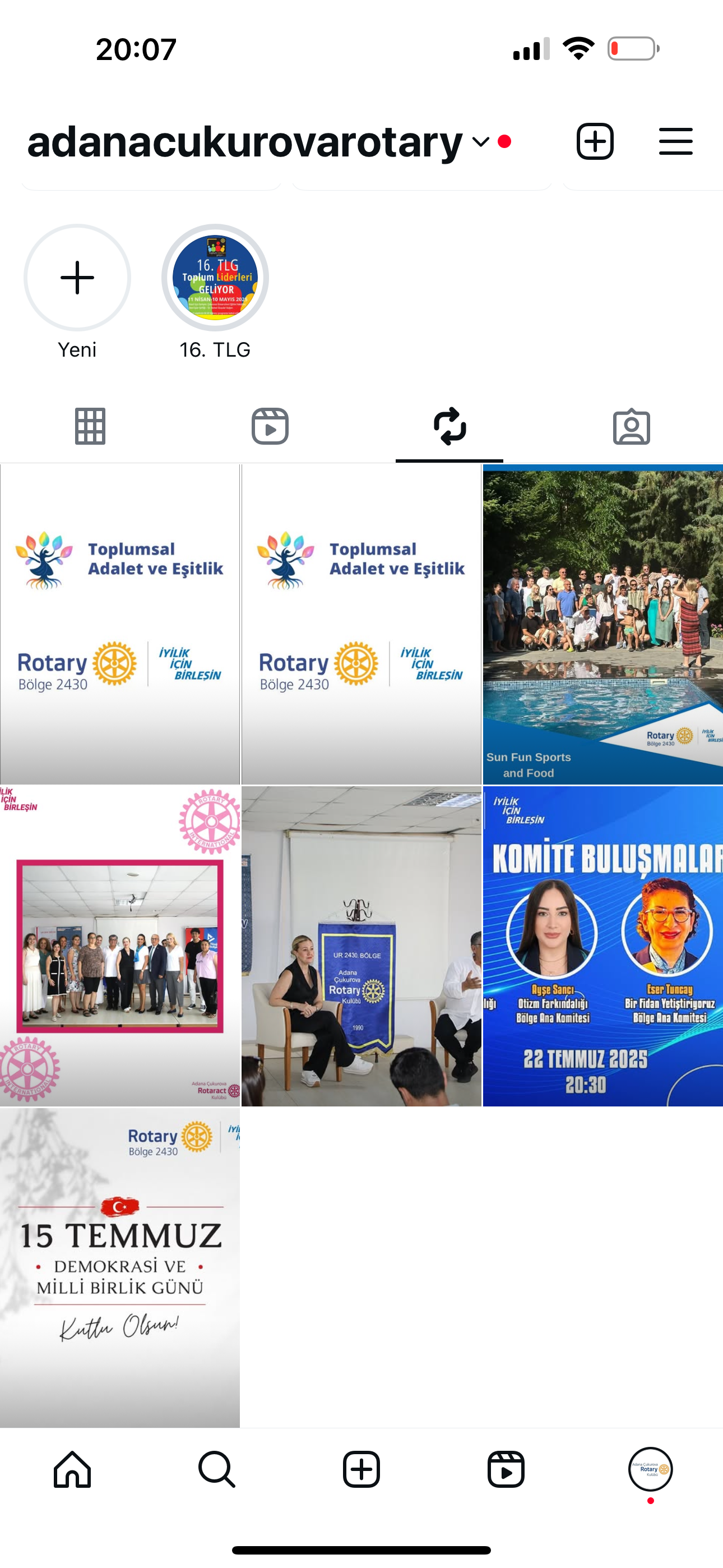Add a new highlight with Yeni
This screenshot has width=723, height=1568.
[x=77, y=293]
